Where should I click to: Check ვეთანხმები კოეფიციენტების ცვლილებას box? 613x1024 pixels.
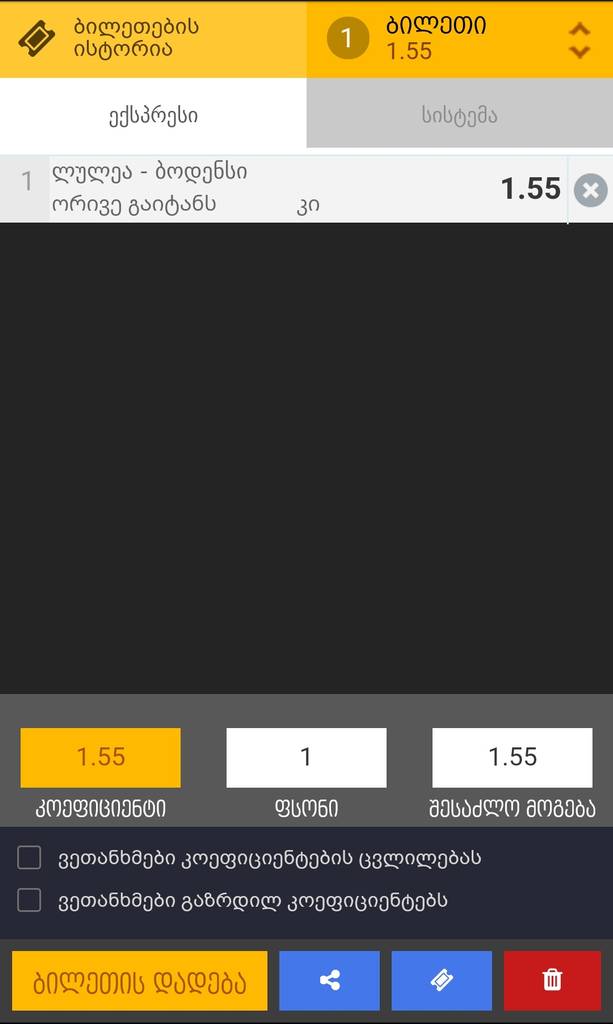point(30,858)
